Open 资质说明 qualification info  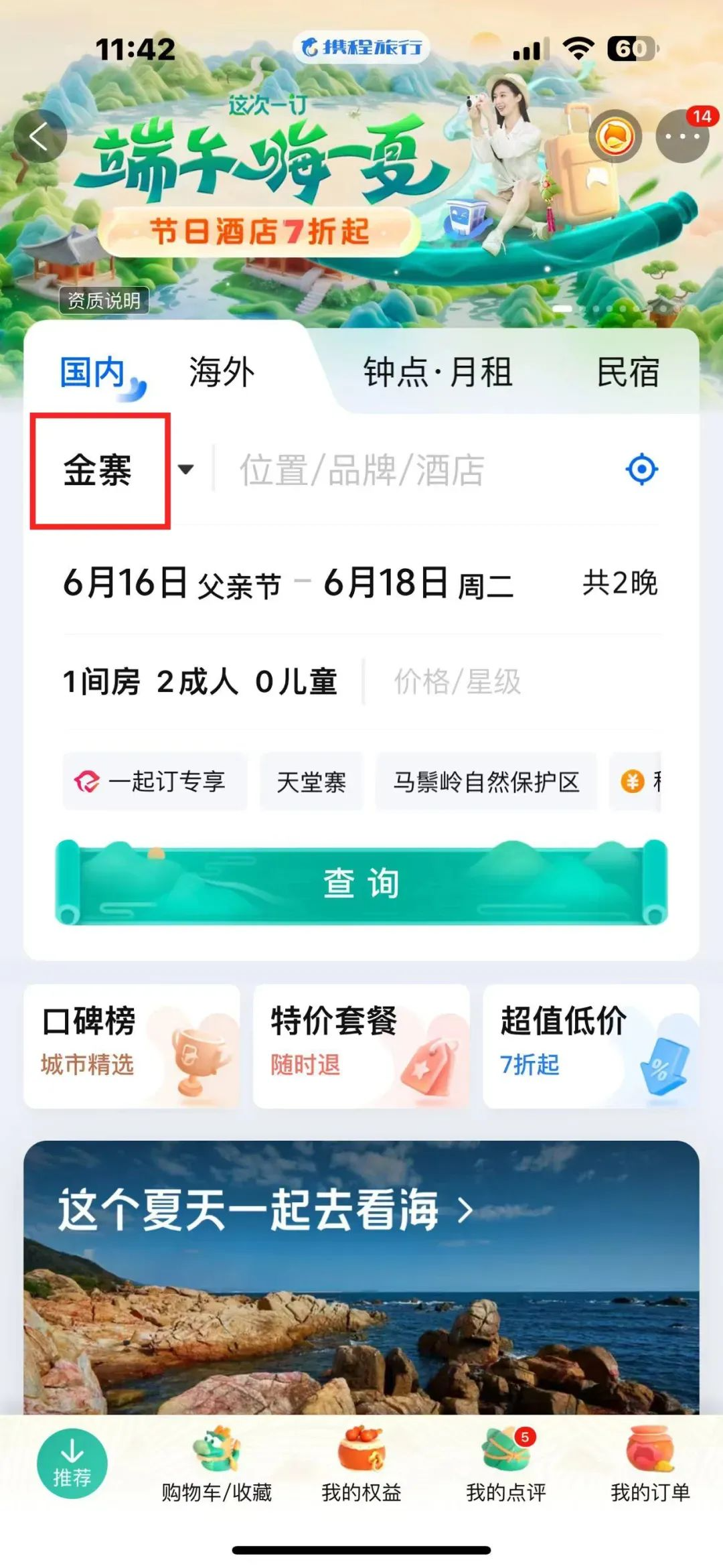[104, 301]
